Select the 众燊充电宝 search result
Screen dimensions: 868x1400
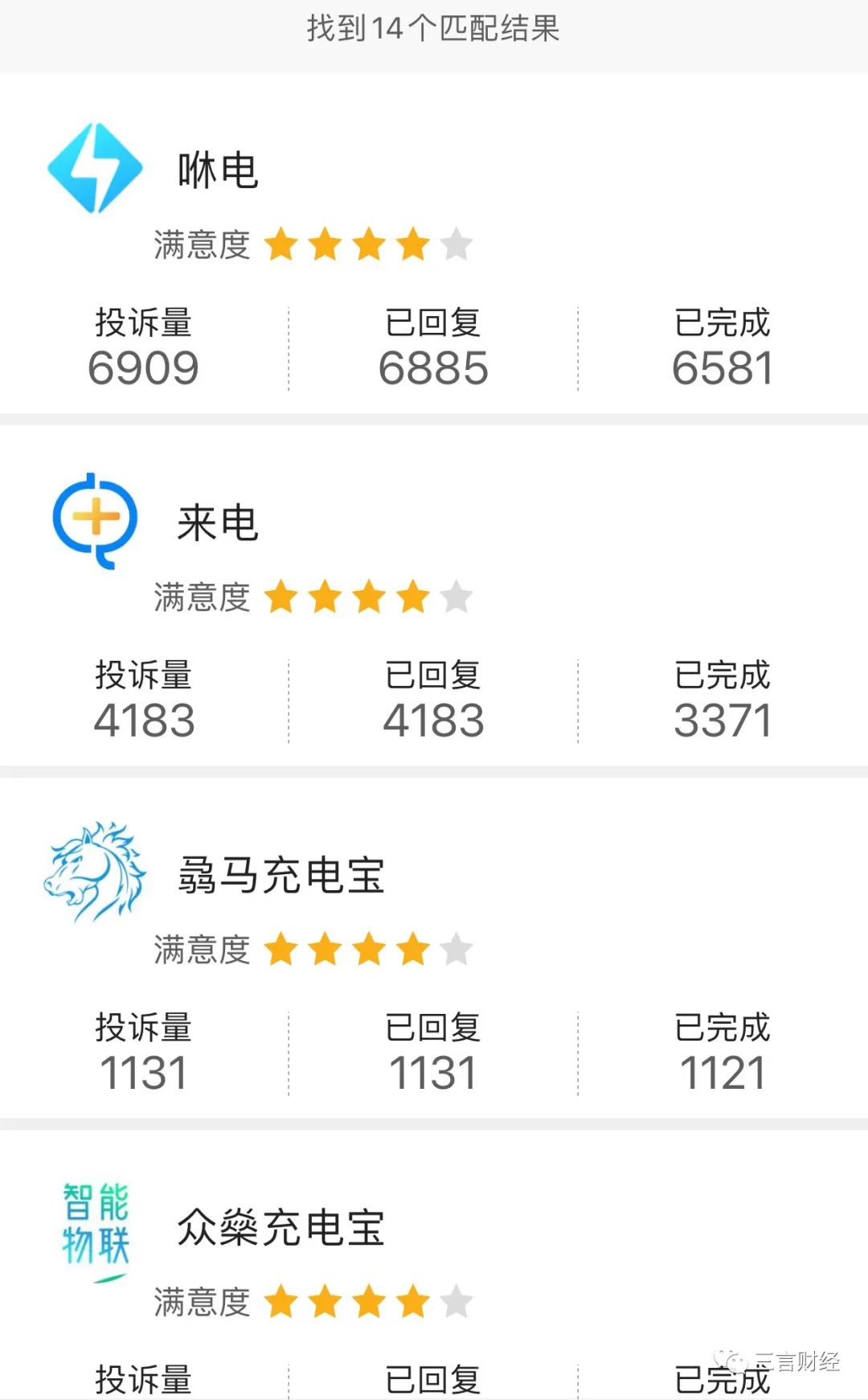click(x=280, y=1227)
